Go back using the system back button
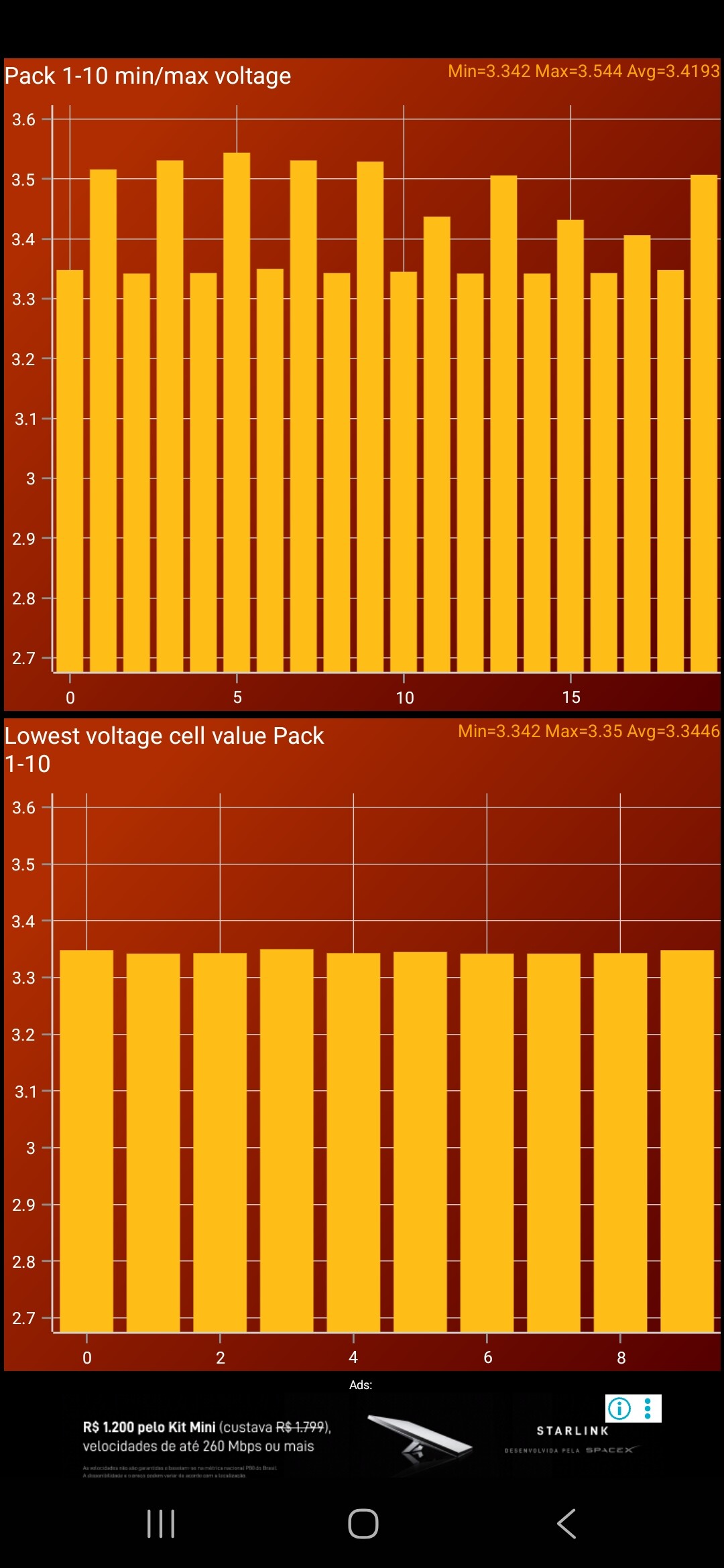This screenshot has width=724, height=1568. coord(566,1524)
